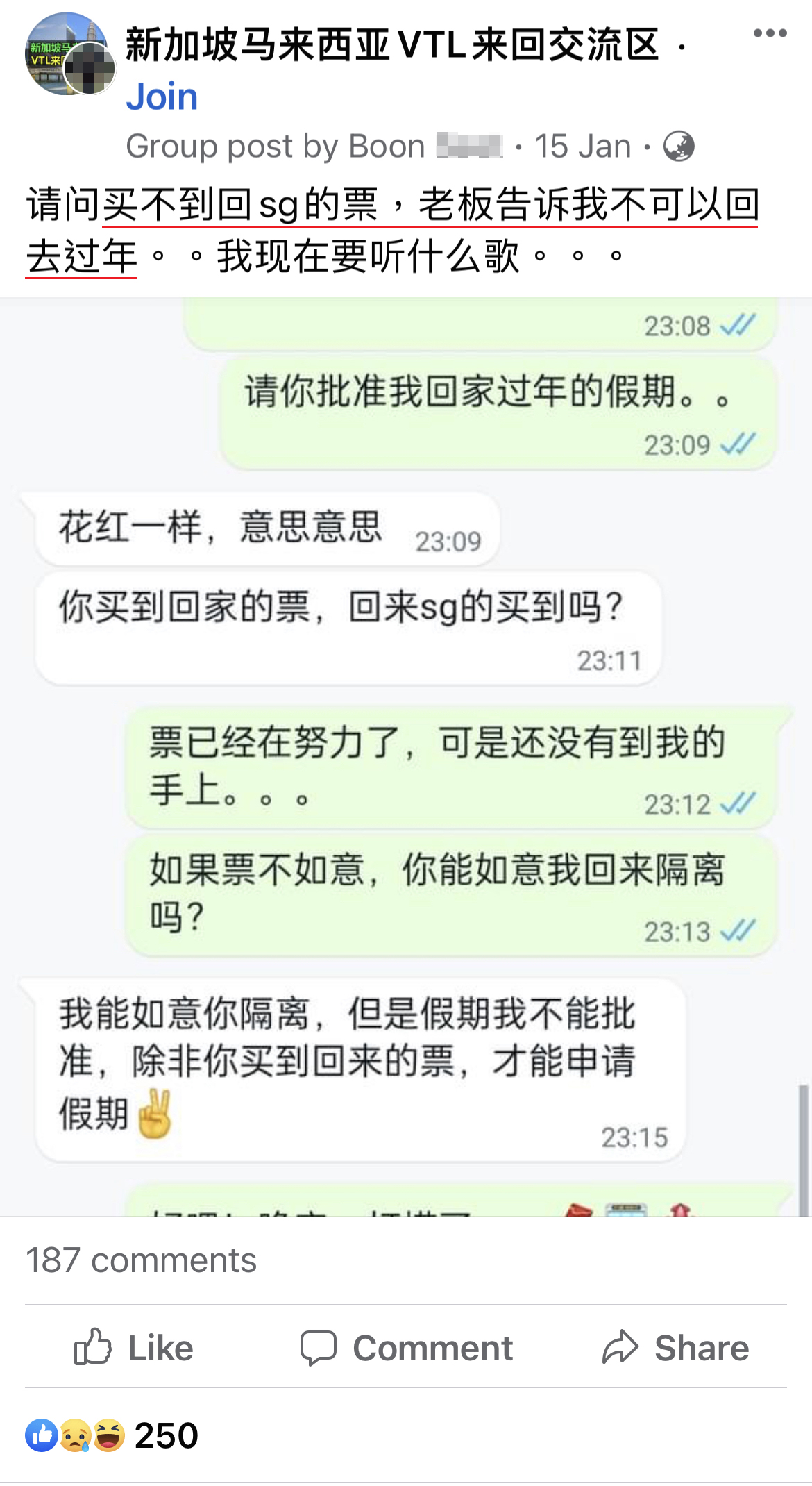Image resolution: width=812 pixels, height=1486 pixels.
Task: Open the 新加坡马来西亚 VTL group page
Action: click(391, 46)
